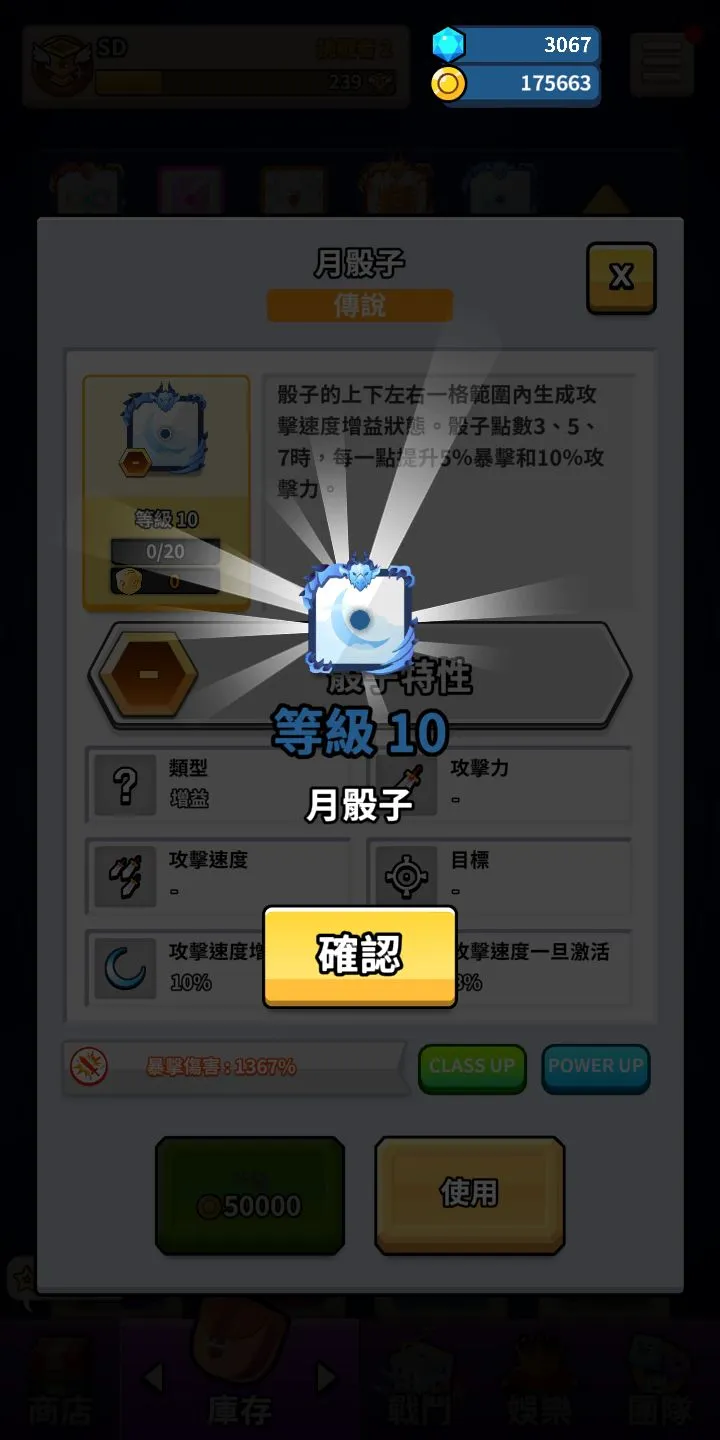Tap the POWER UP button

pyautogui.click(x=596, y=1067)
